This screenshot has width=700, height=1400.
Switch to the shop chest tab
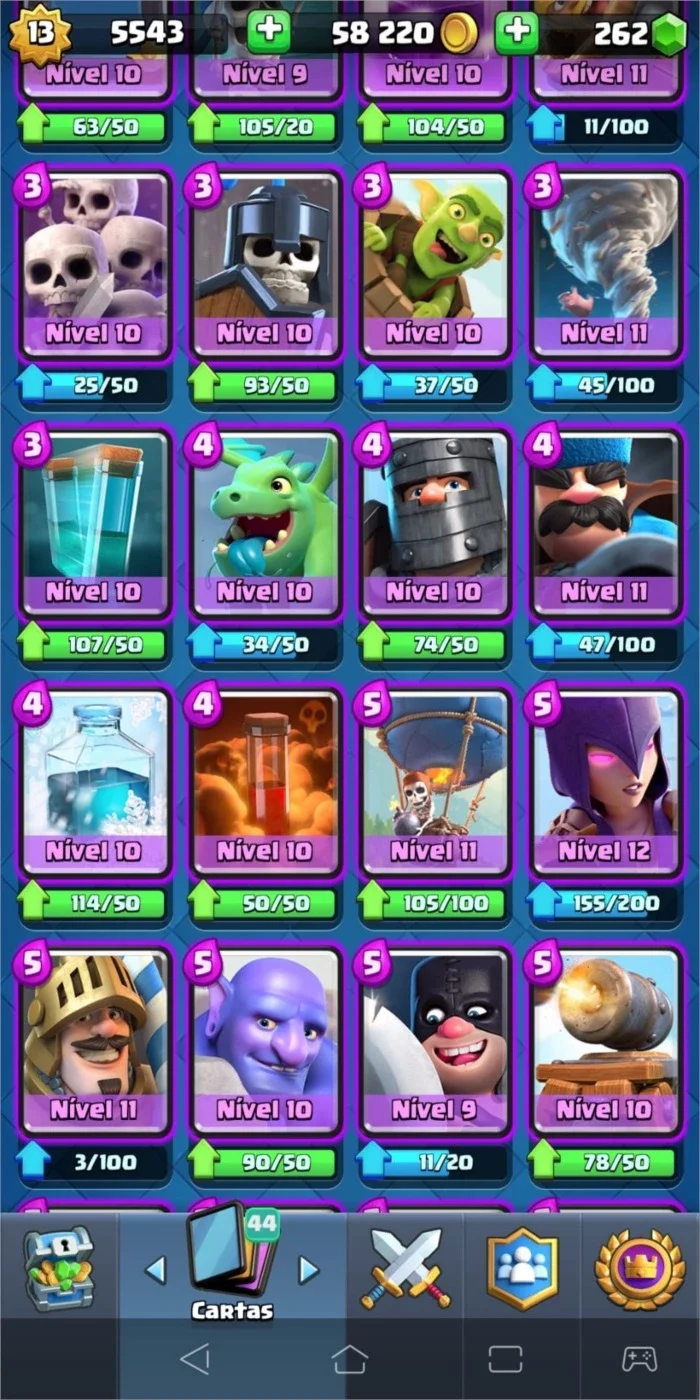point(59,1268)
